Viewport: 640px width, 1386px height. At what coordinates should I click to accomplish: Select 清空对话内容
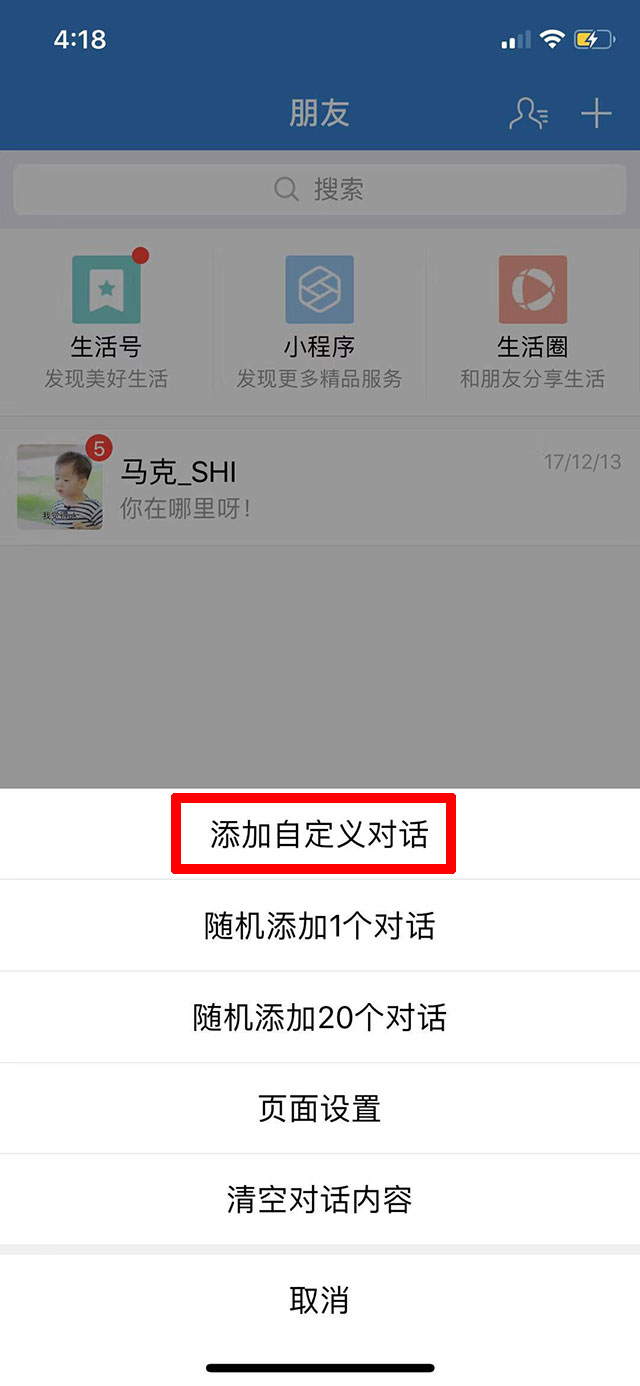pos(319,1199)
